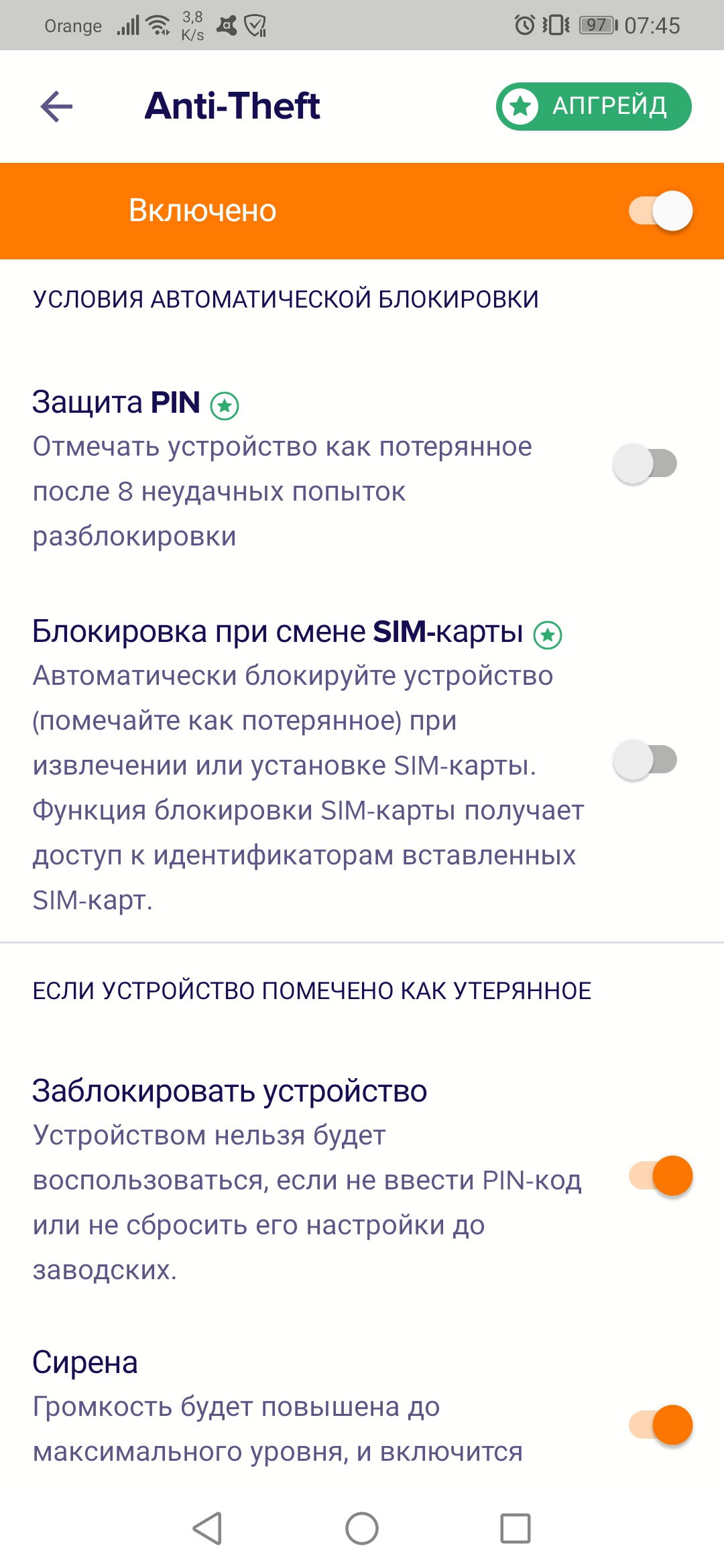This screenshot has width=724, height=1568.
Task: Go back using the top-left arrow
Action: (x=56, y=107)
